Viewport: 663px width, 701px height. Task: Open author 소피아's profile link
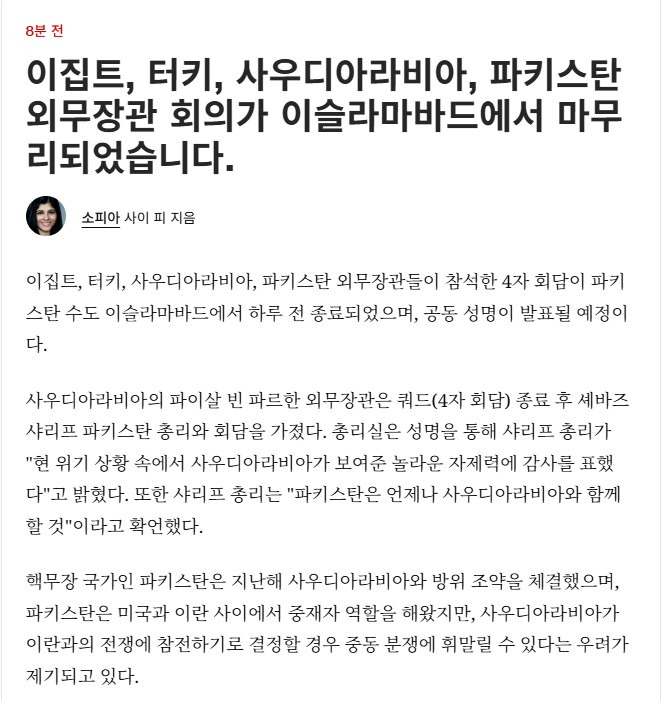click(100, 218)
